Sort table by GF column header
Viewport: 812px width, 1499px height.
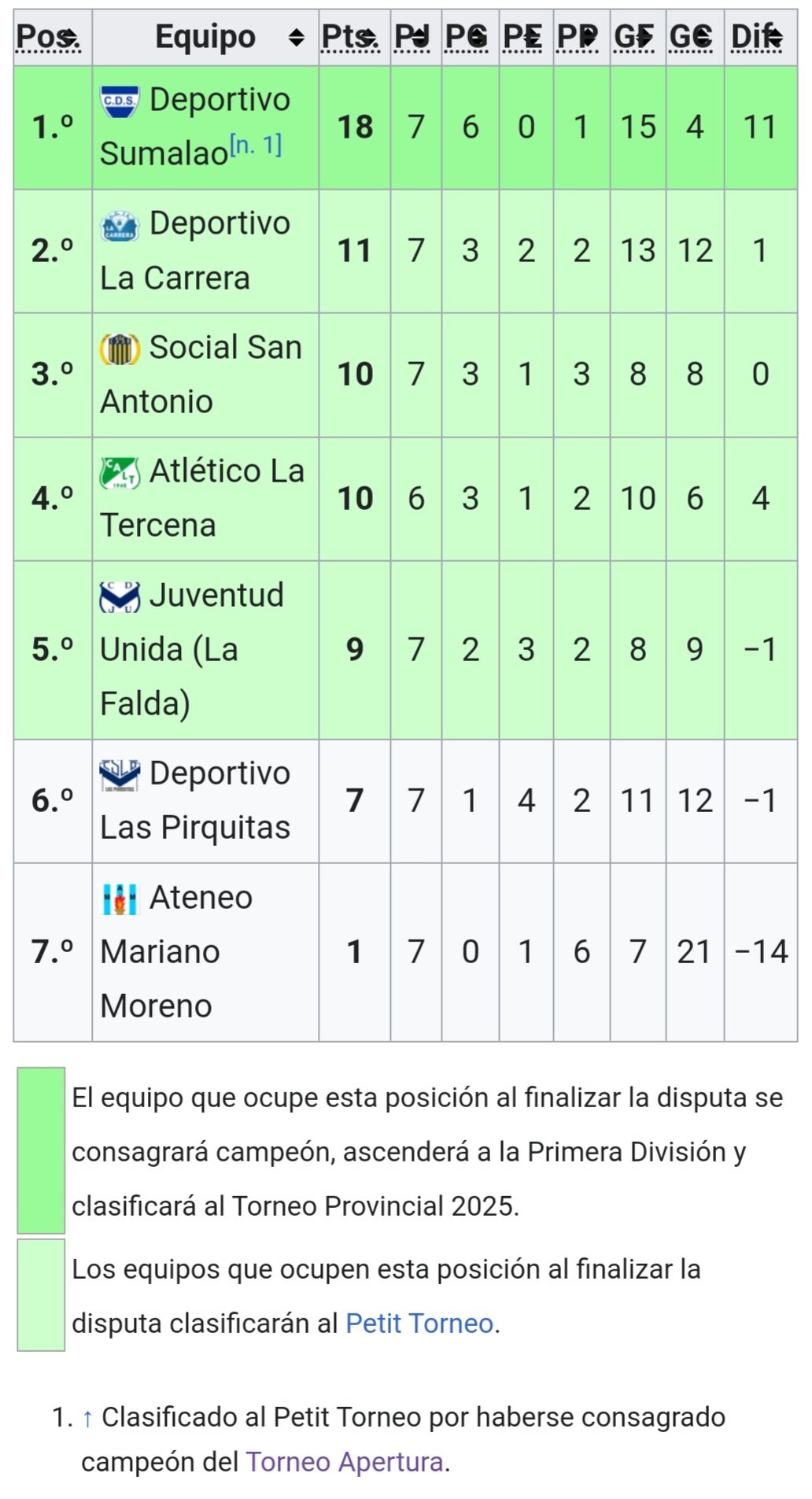638,37
